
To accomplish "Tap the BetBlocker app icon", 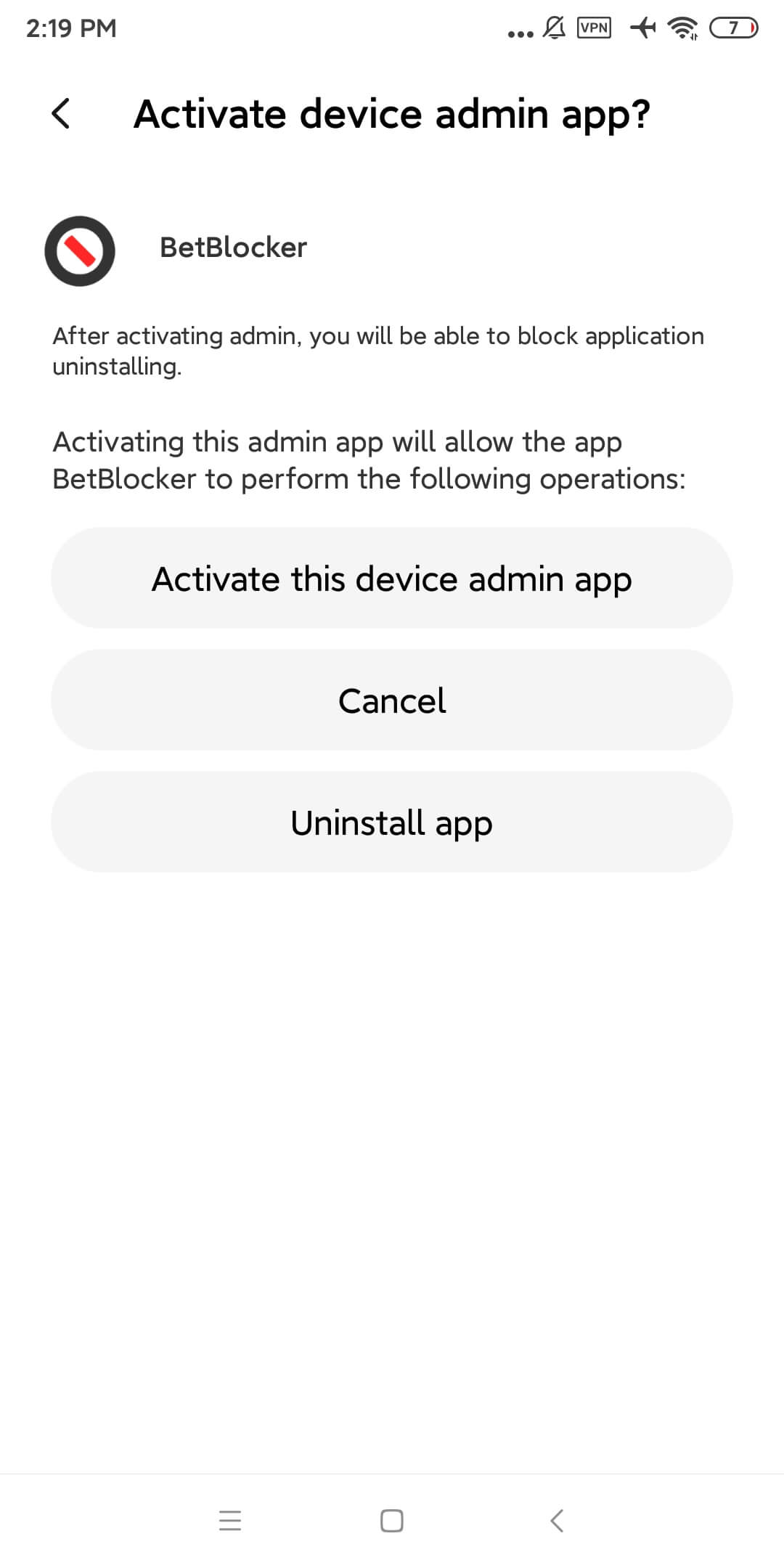I will [80, 252].
